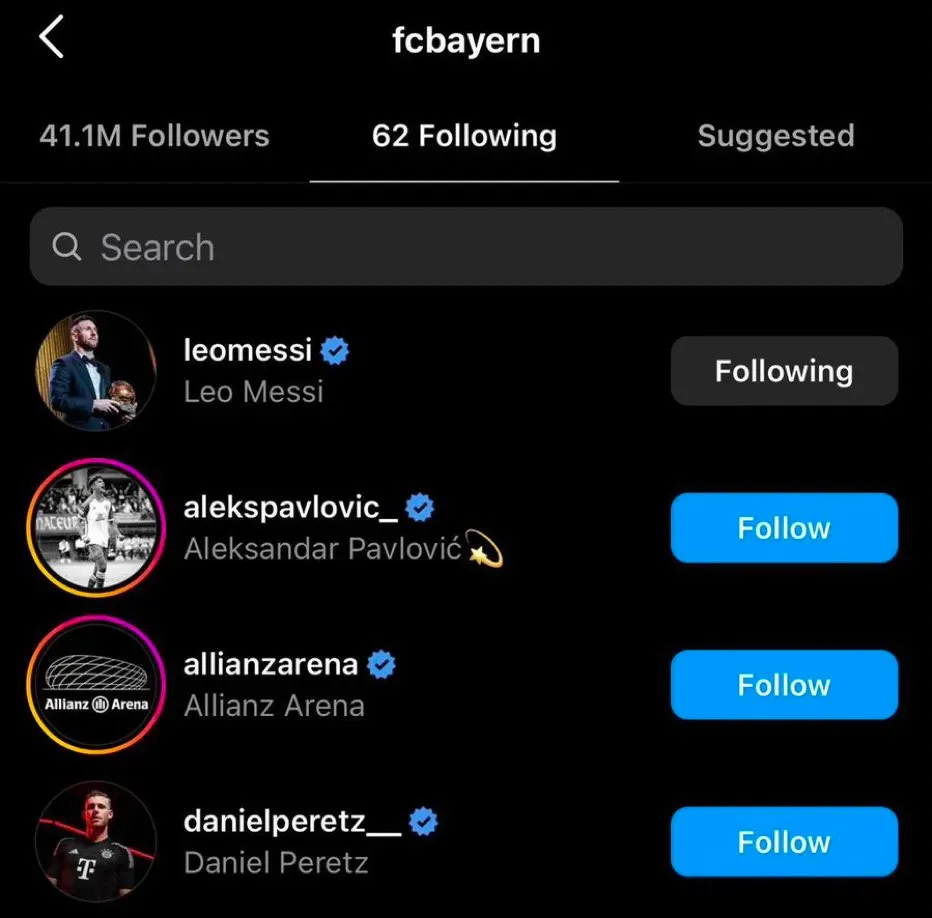View the allianzarena story ring

pyautogui.click(x=96, y=685)
